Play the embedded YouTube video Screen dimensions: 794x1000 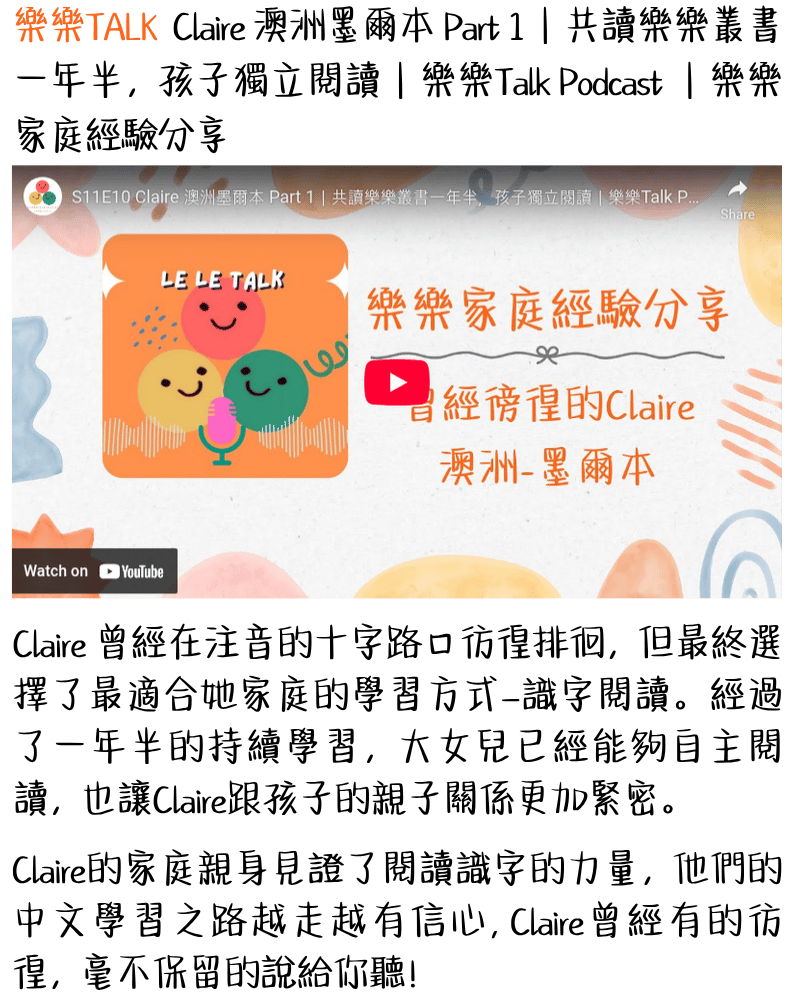396,382
